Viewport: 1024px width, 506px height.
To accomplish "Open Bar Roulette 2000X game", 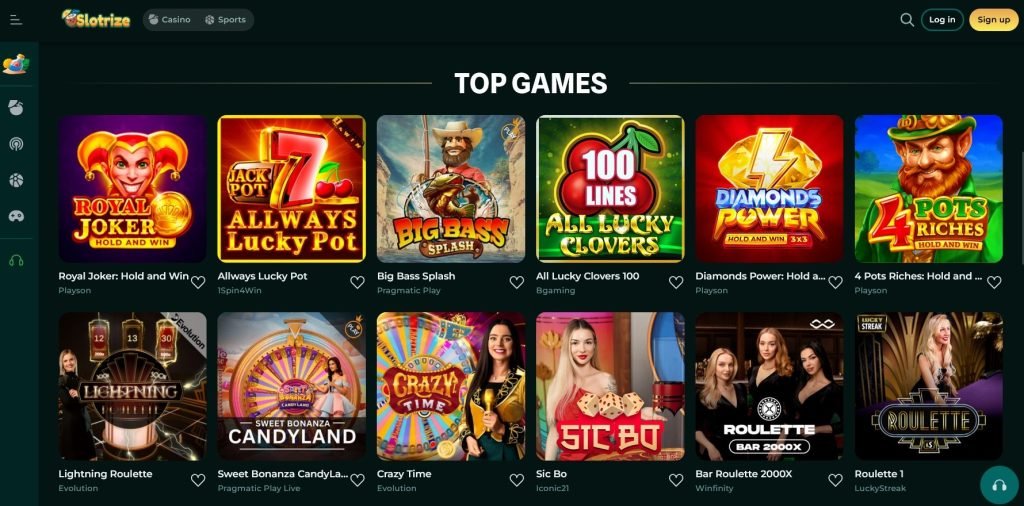I will pyautogui.click(x=769, y=386).
